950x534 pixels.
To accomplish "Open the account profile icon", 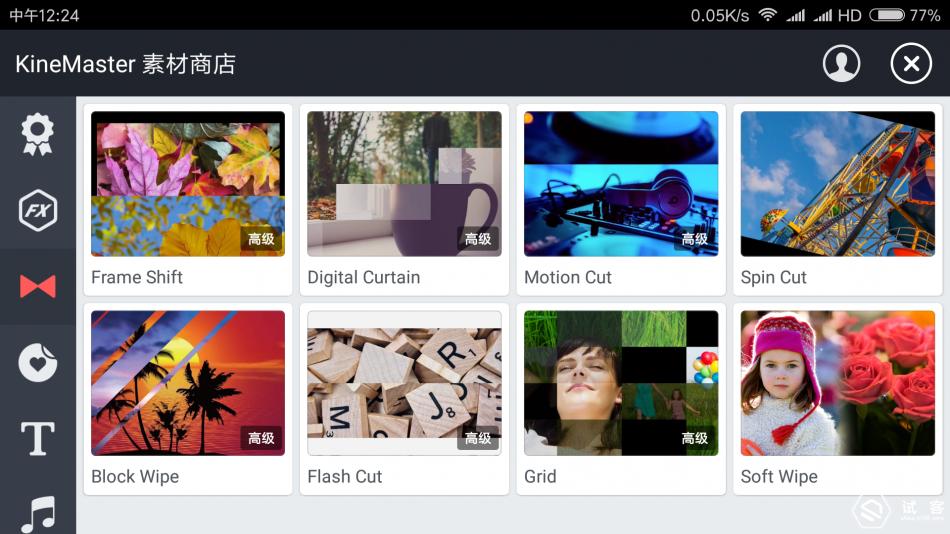I will click(841, 64).
